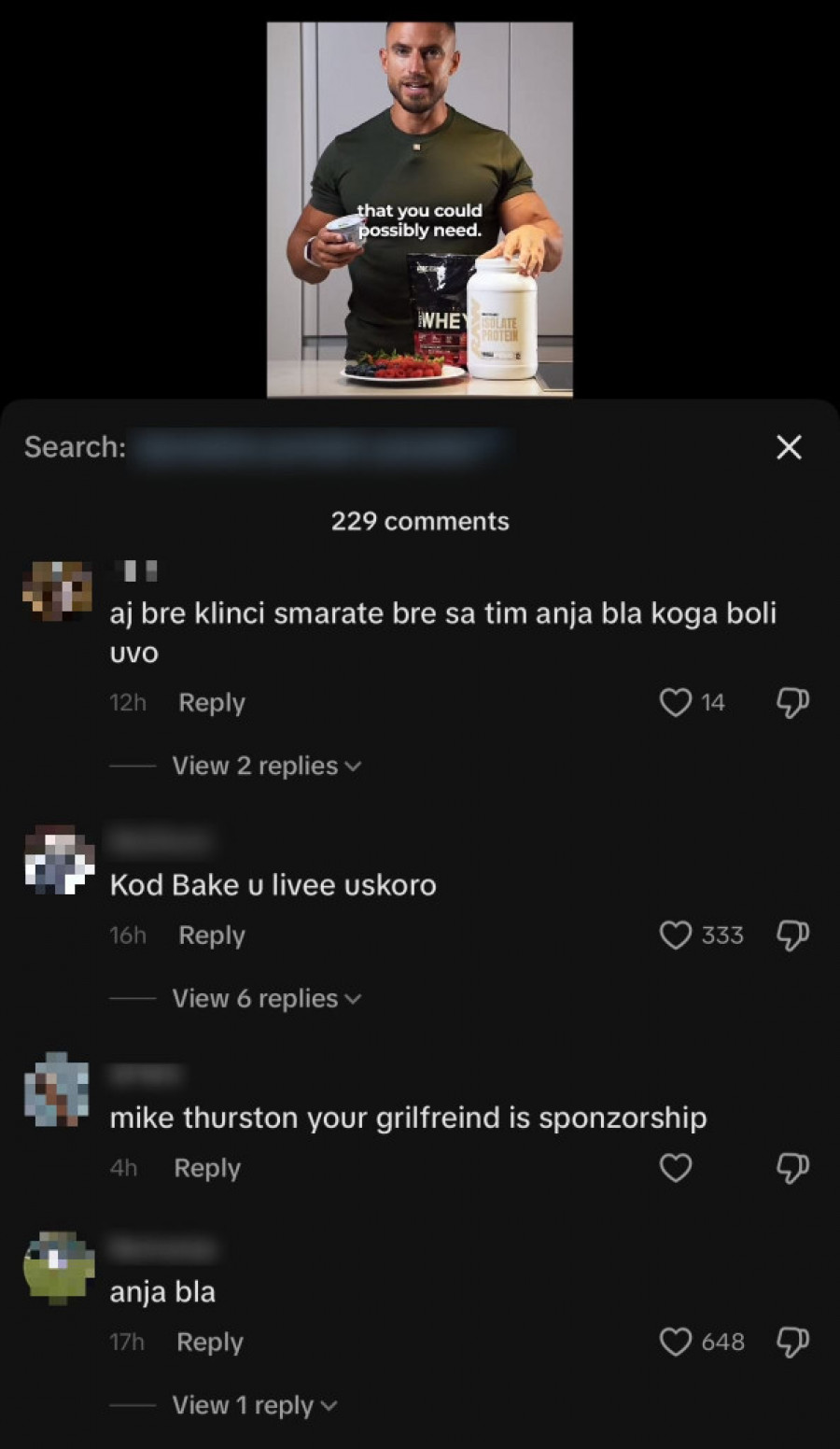Open profile of the 'anja bla' commenter
The width and height of the screenshot is (840, 1449).
[x=59, y=1267]
